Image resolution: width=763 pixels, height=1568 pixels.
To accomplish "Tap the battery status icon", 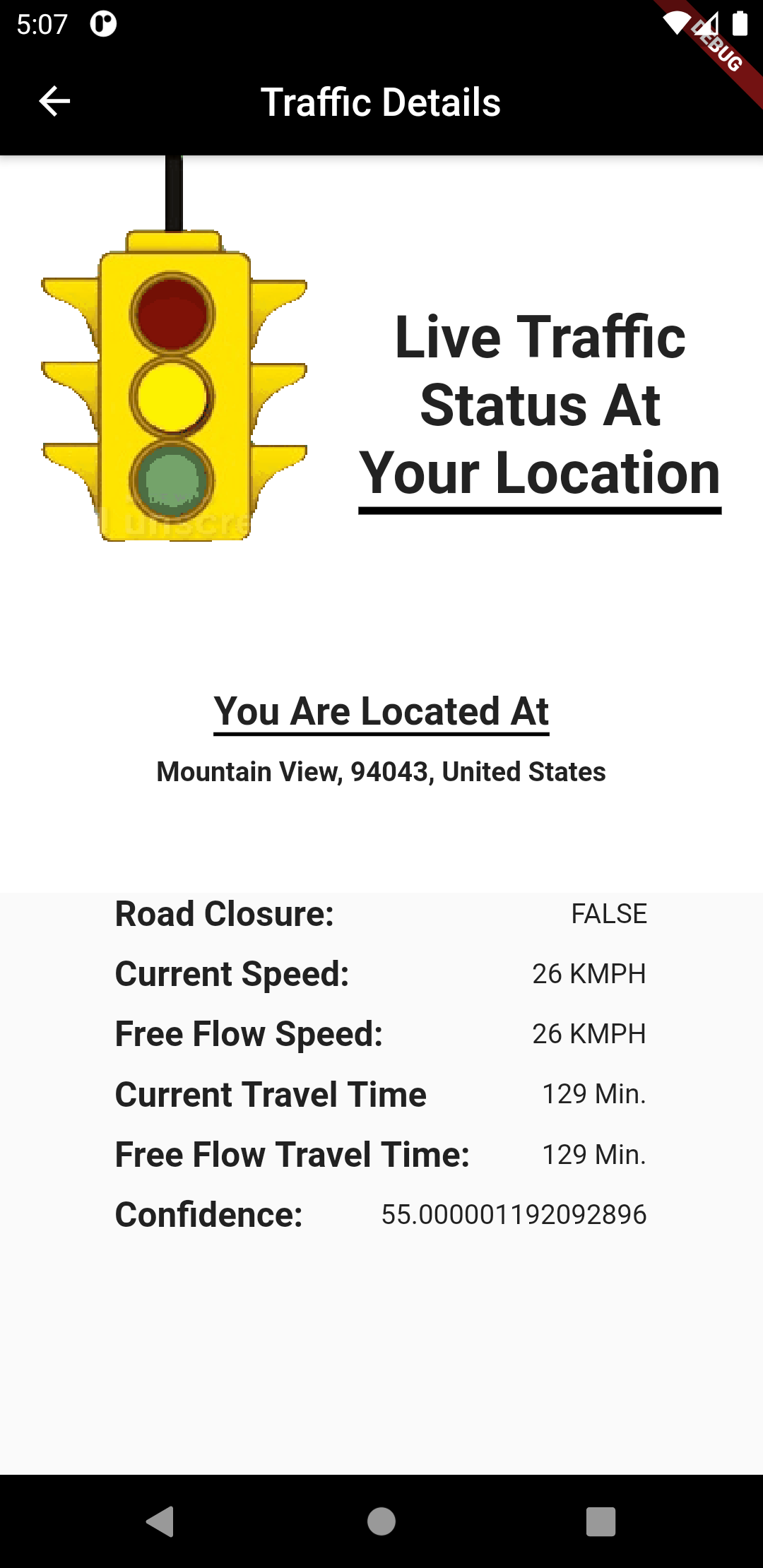I will 740,23.
